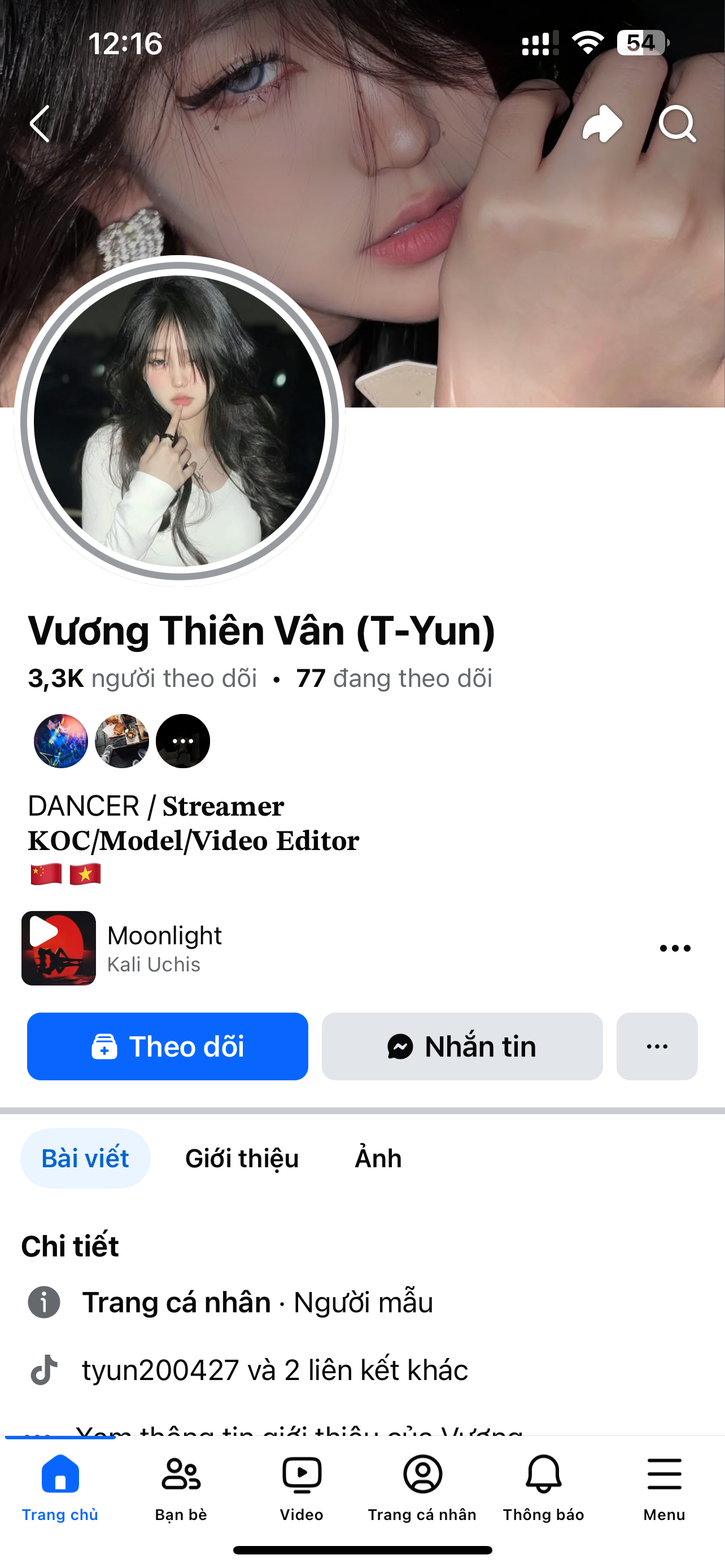
Task: Play the Moonlight song by Kali Uchis
Action: pos(58,948)
